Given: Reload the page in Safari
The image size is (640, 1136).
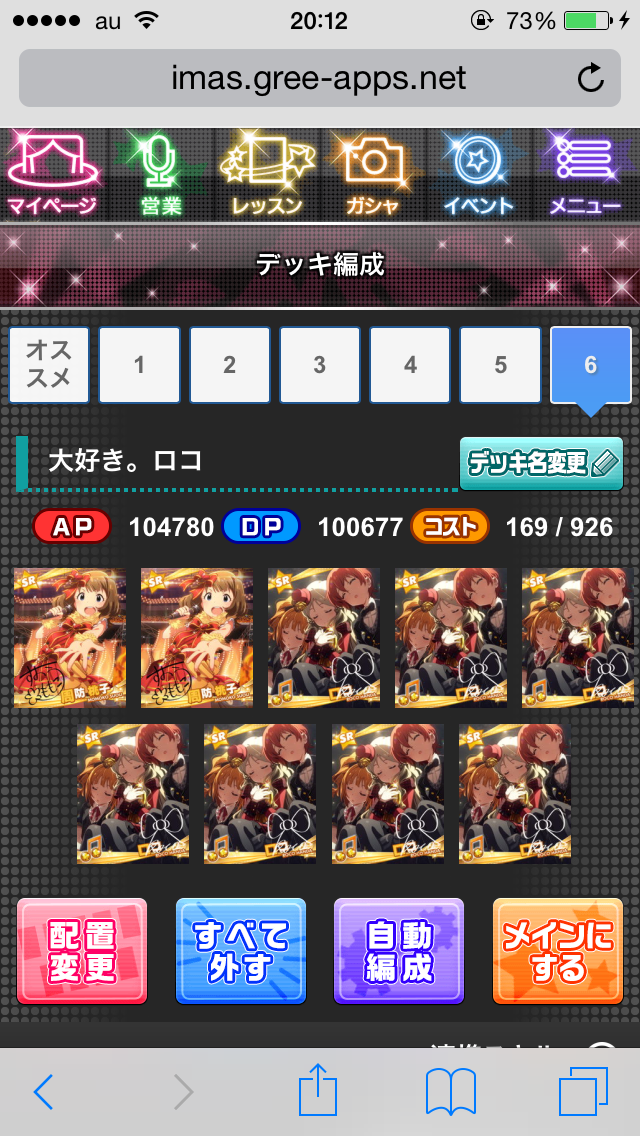Looking at the screenshot, I should pos(591,78).
